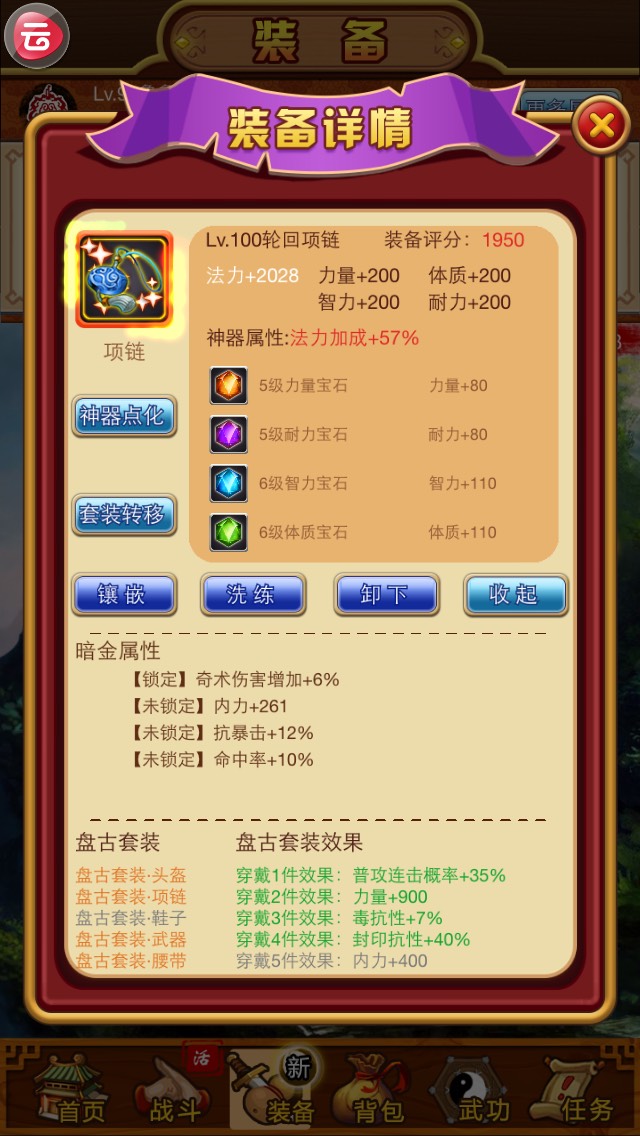Tap 镶嵌 to inlay gems
Image resolution: width=640 pixels, height=1136 pixels.
124,594
